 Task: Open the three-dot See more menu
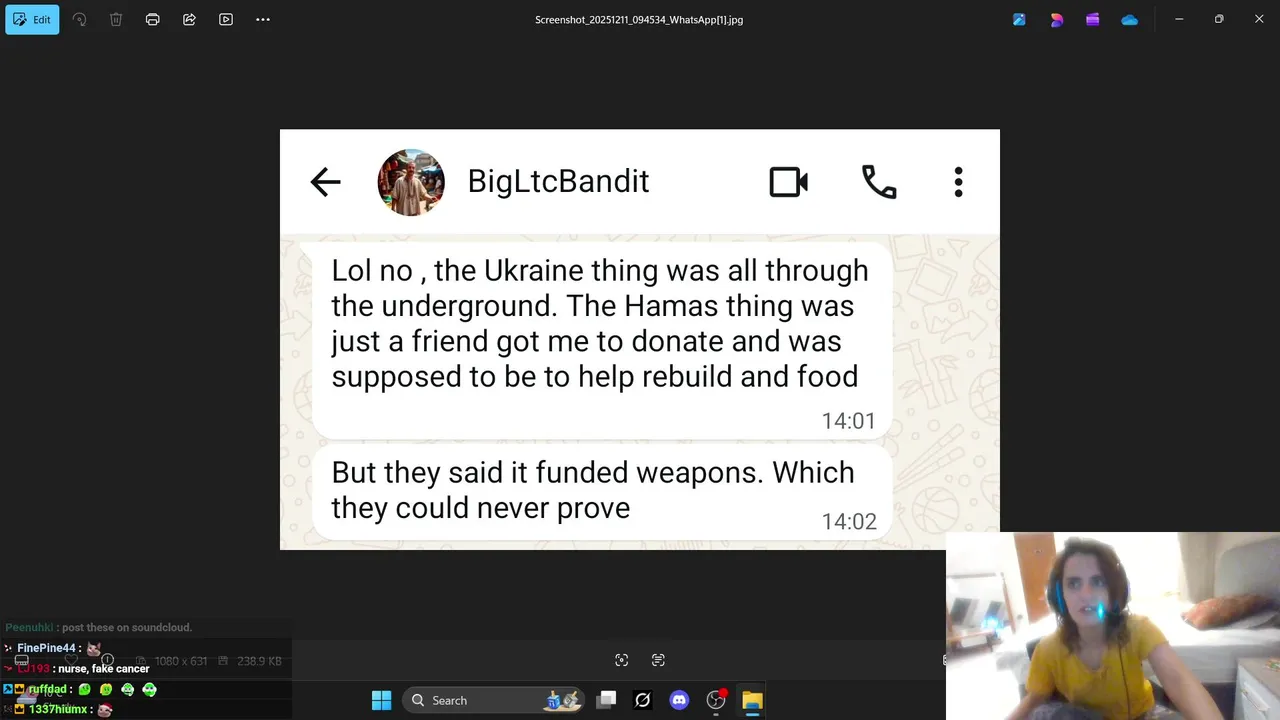(263, 19)
